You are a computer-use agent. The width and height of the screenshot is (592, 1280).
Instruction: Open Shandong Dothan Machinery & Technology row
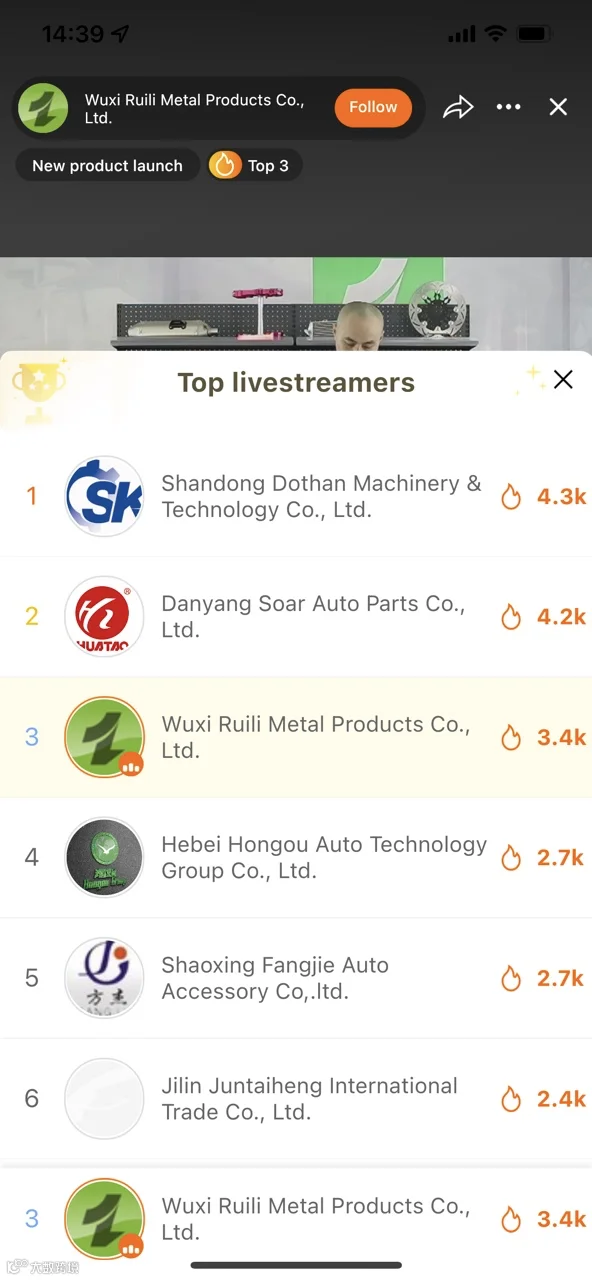click(x=296, y=496)
